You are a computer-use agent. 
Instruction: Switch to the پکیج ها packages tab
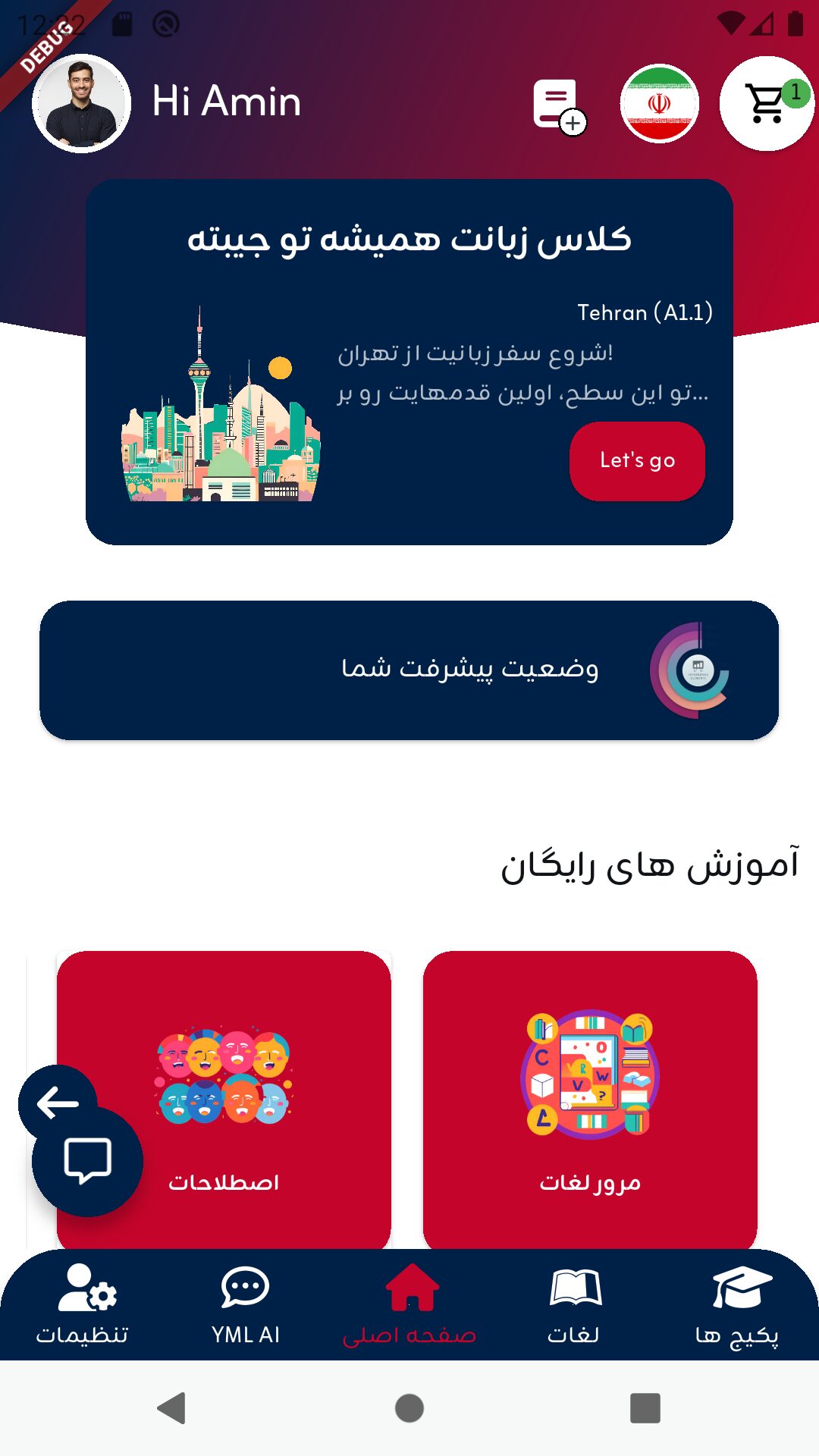pos(737,1304)
